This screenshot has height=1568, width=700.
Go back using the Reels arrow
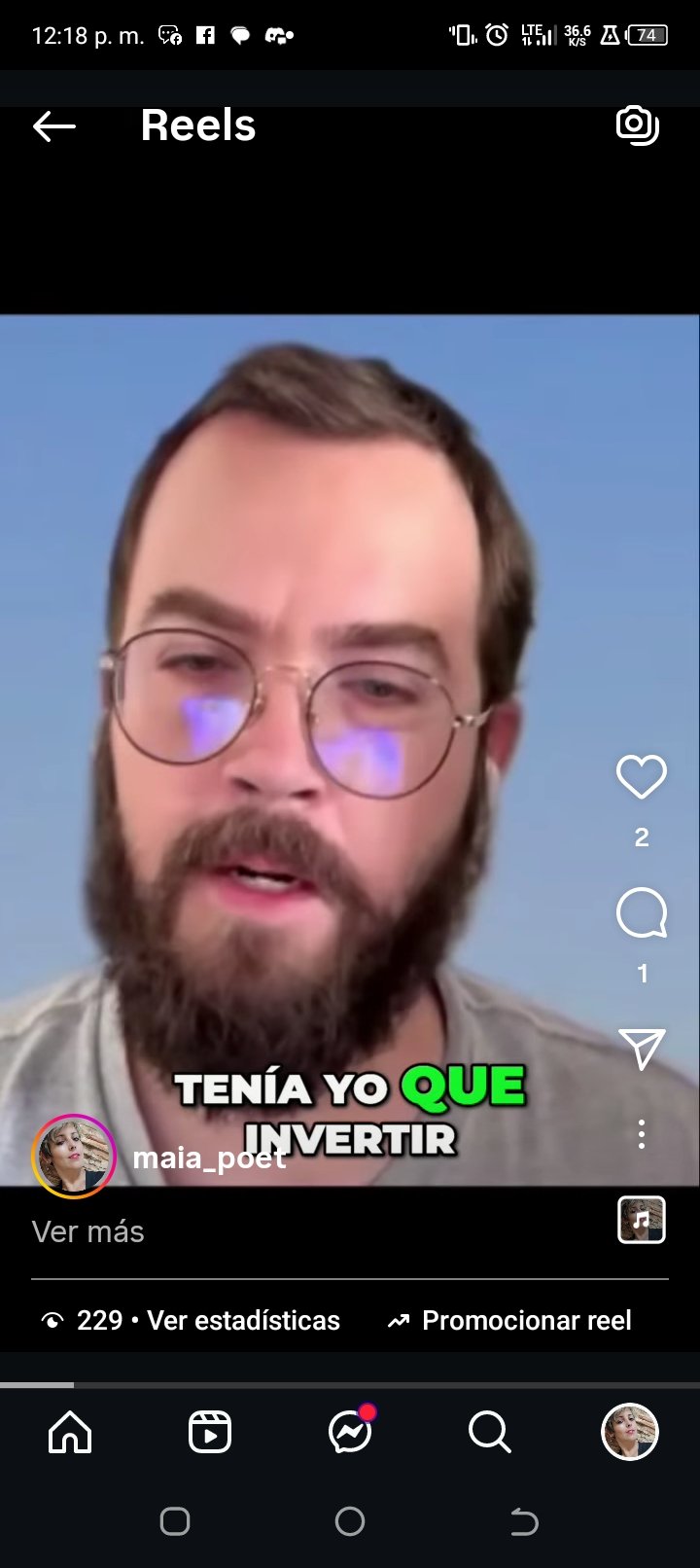(53, 126)
